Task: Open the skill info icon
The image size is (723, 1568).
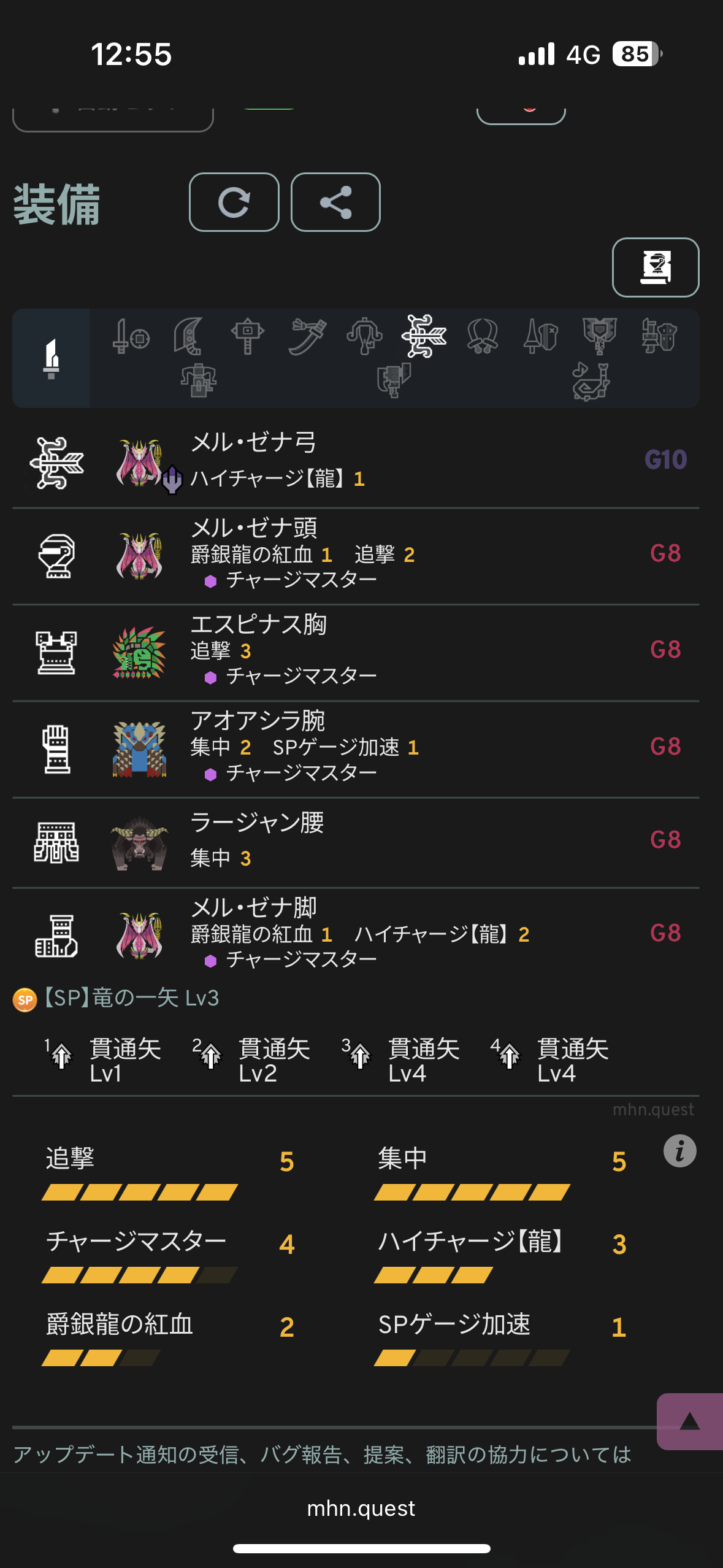Action: coord(679,1151)
